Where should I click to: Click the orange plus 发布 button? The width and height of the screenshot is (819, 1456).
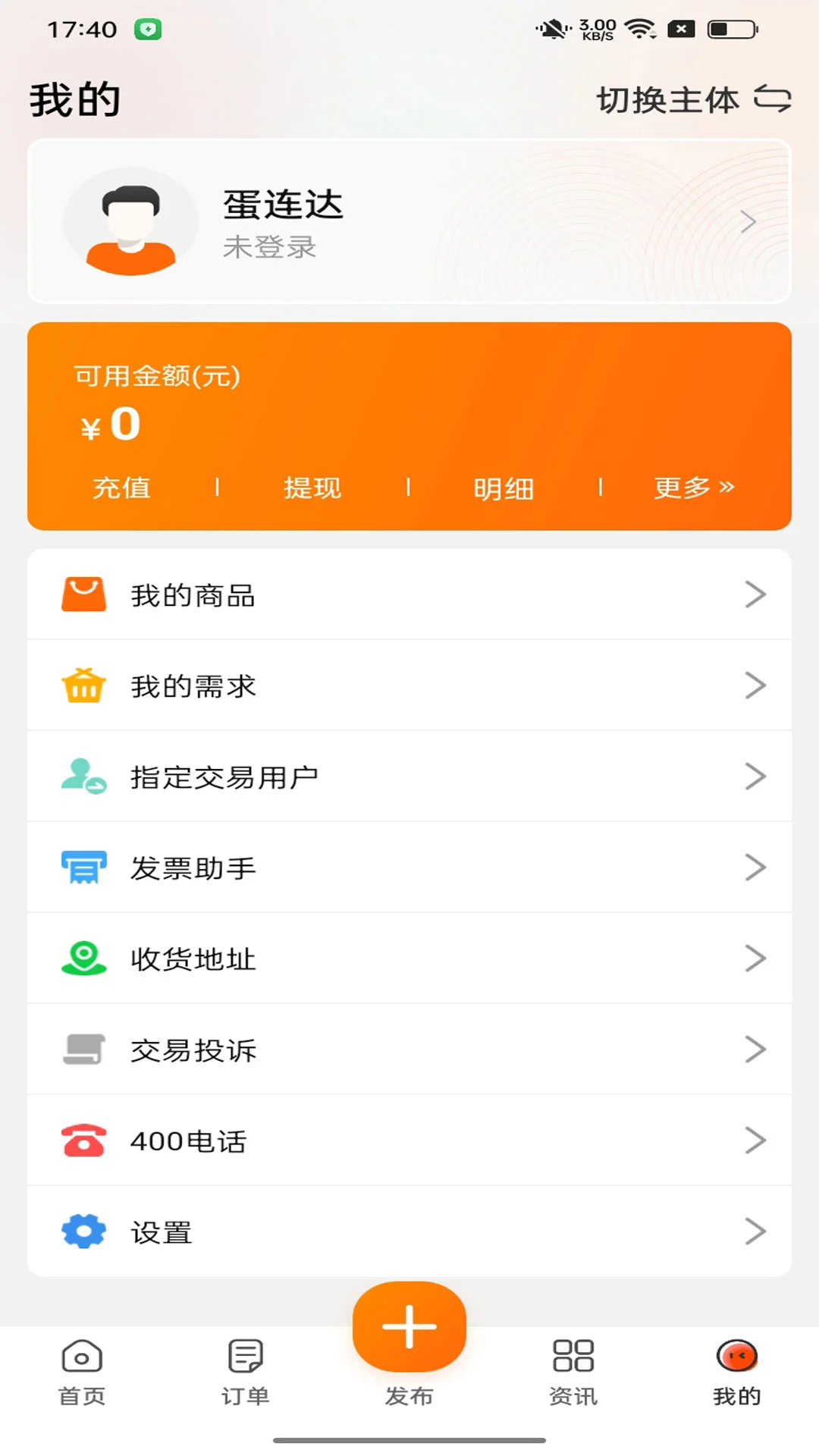tap(409, 1325)
